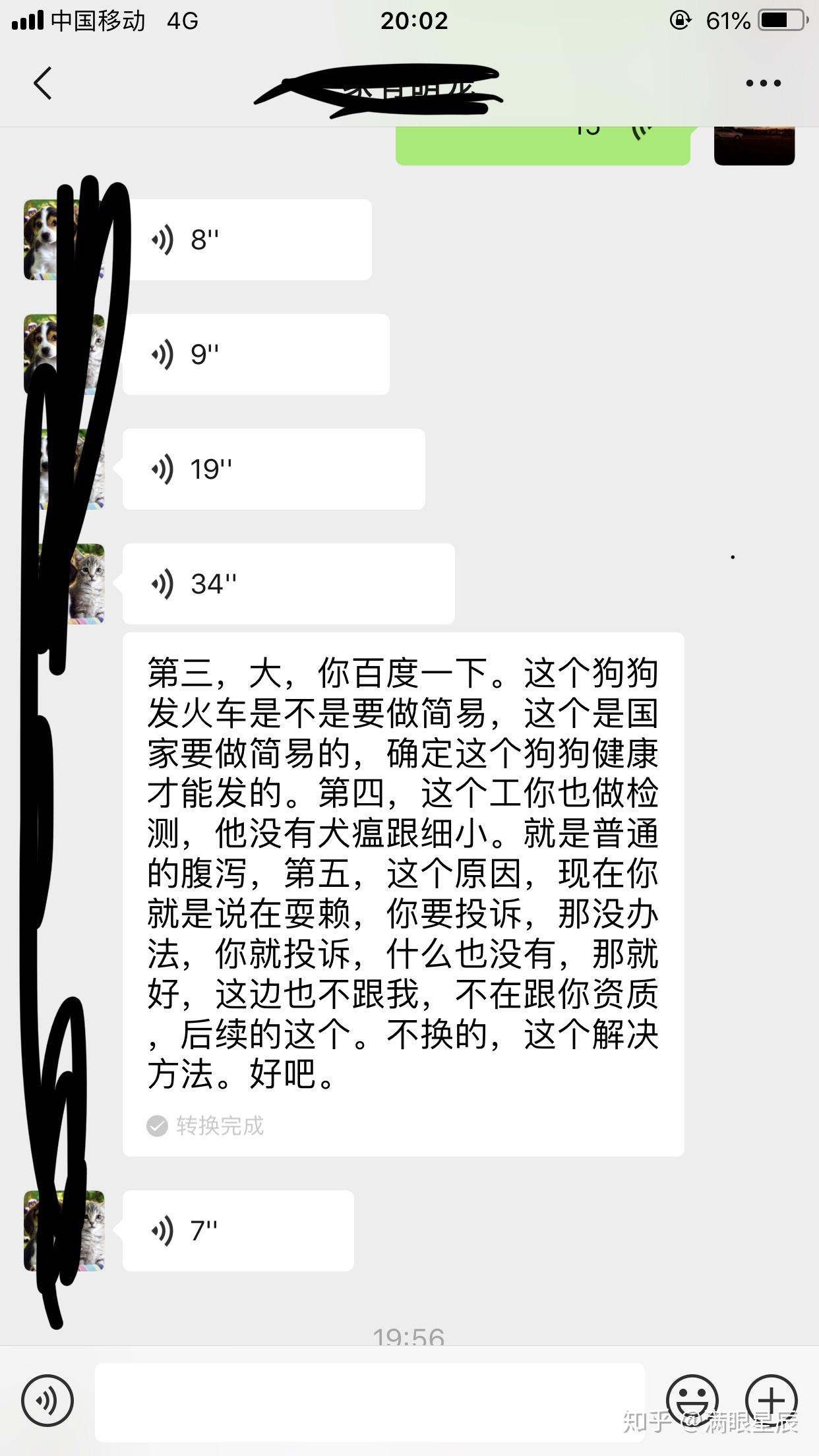Image resolution: width=819 pixels, height=1456 pixels.
Task: Play the 8-second voice message
Action: pyautogui.click(x=247, y=239)
